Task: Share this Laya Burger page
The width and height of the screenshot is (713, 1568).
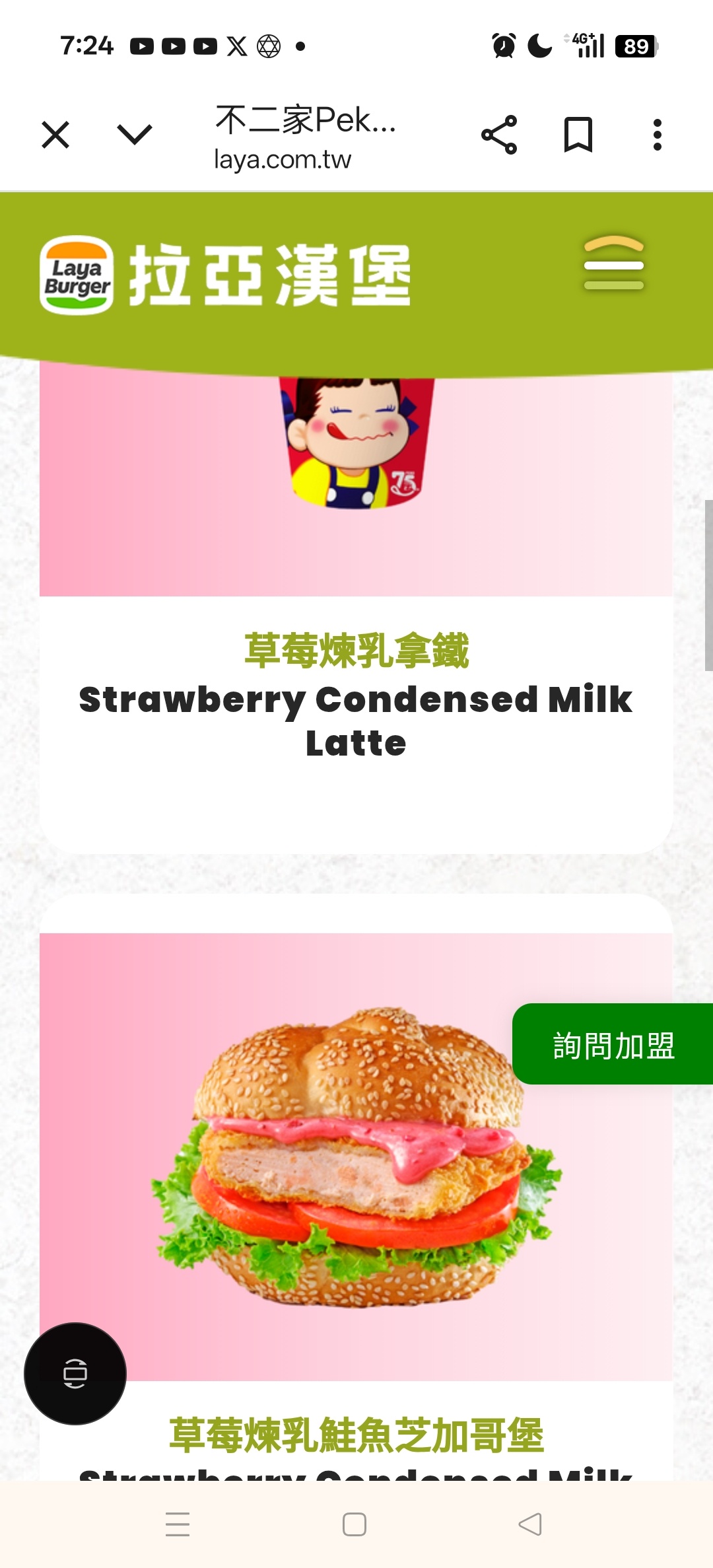Action: 499,135
